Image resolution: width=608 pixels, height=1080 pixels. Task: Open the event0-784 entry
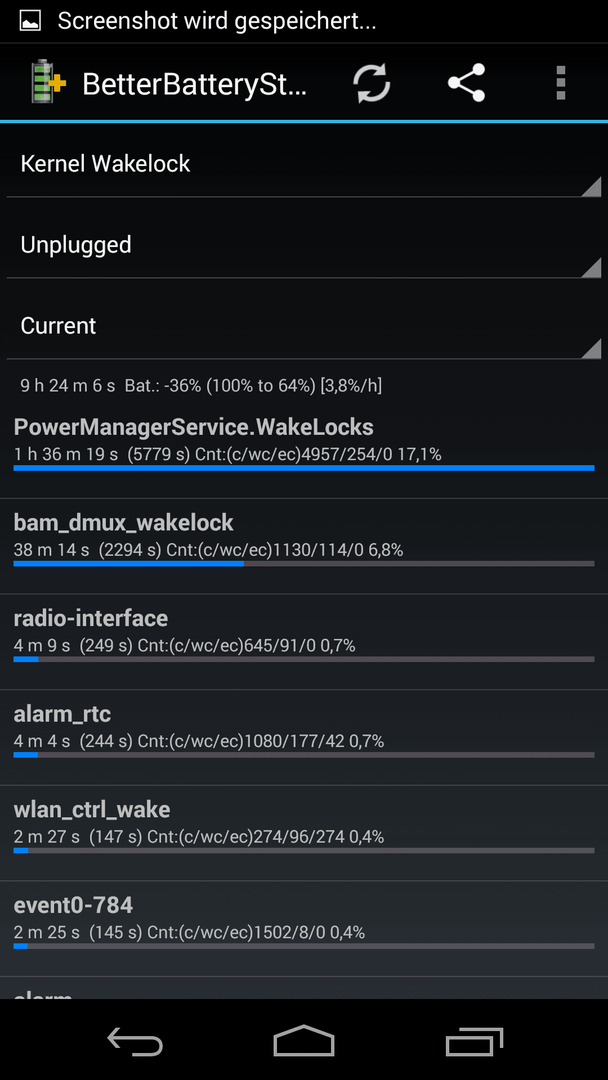(x=304, y=929)
